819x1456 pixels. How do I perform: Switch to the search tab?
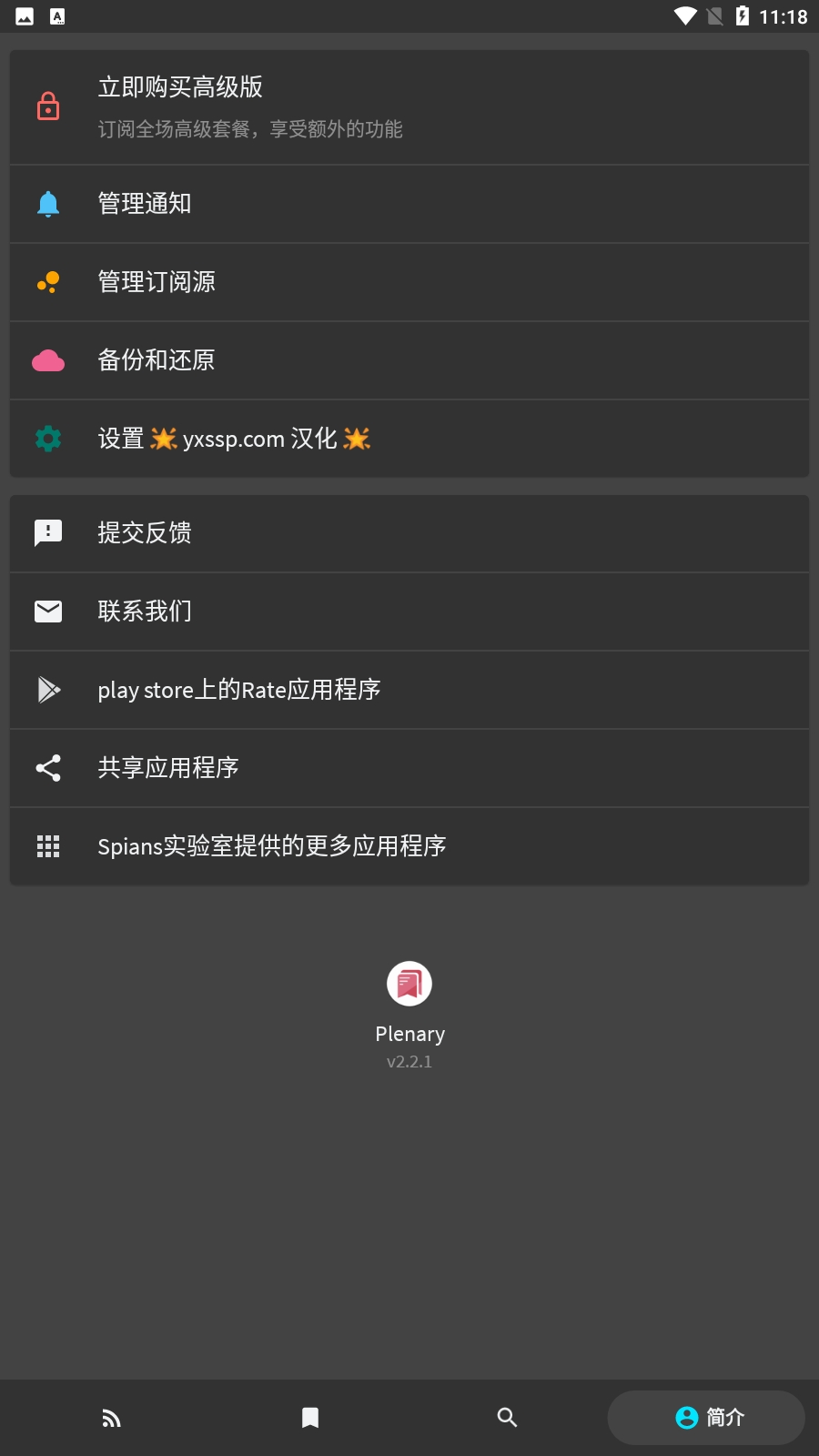tap(508, 1418)
